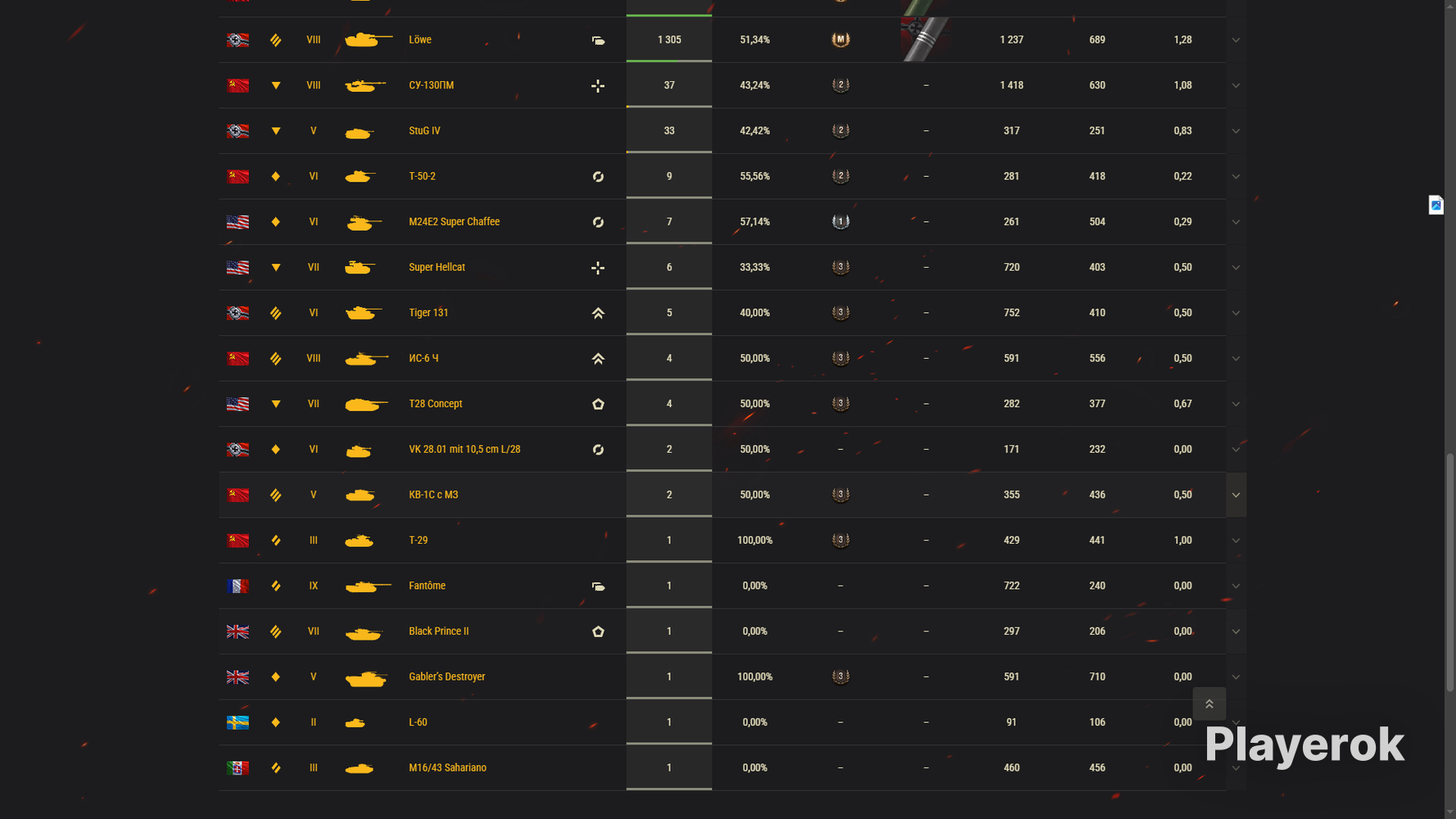
Task: Expand the Fantôme row chevron
Action: 1236,586
